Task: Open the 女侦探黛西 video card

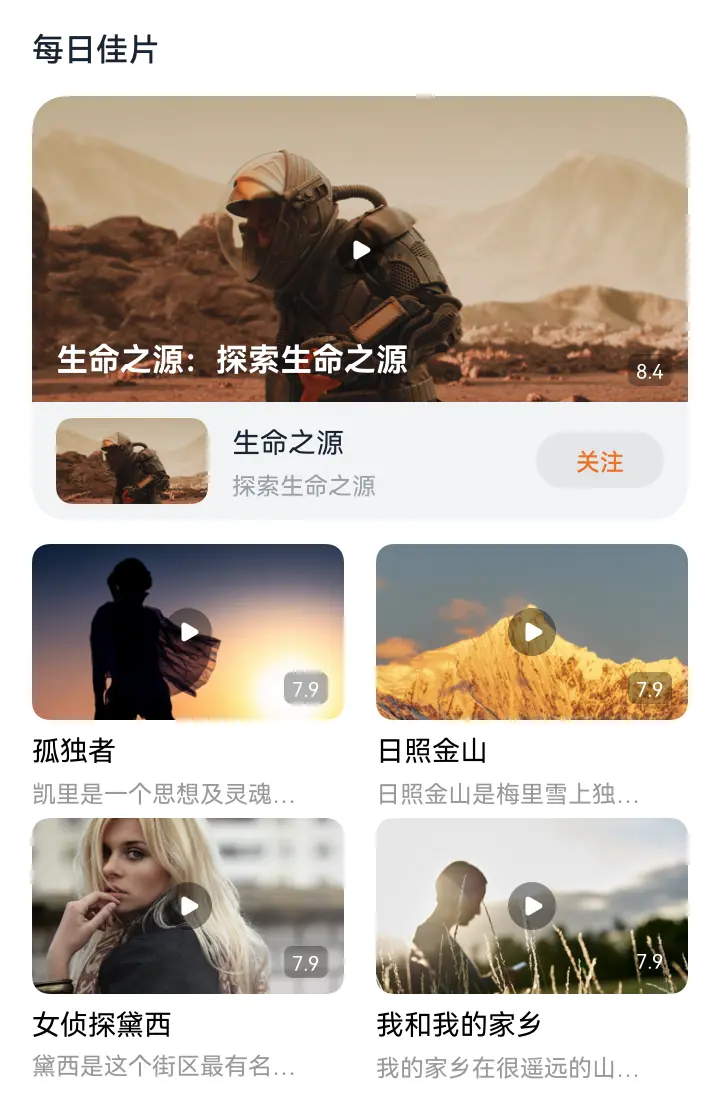Action: tap(188, 906)
